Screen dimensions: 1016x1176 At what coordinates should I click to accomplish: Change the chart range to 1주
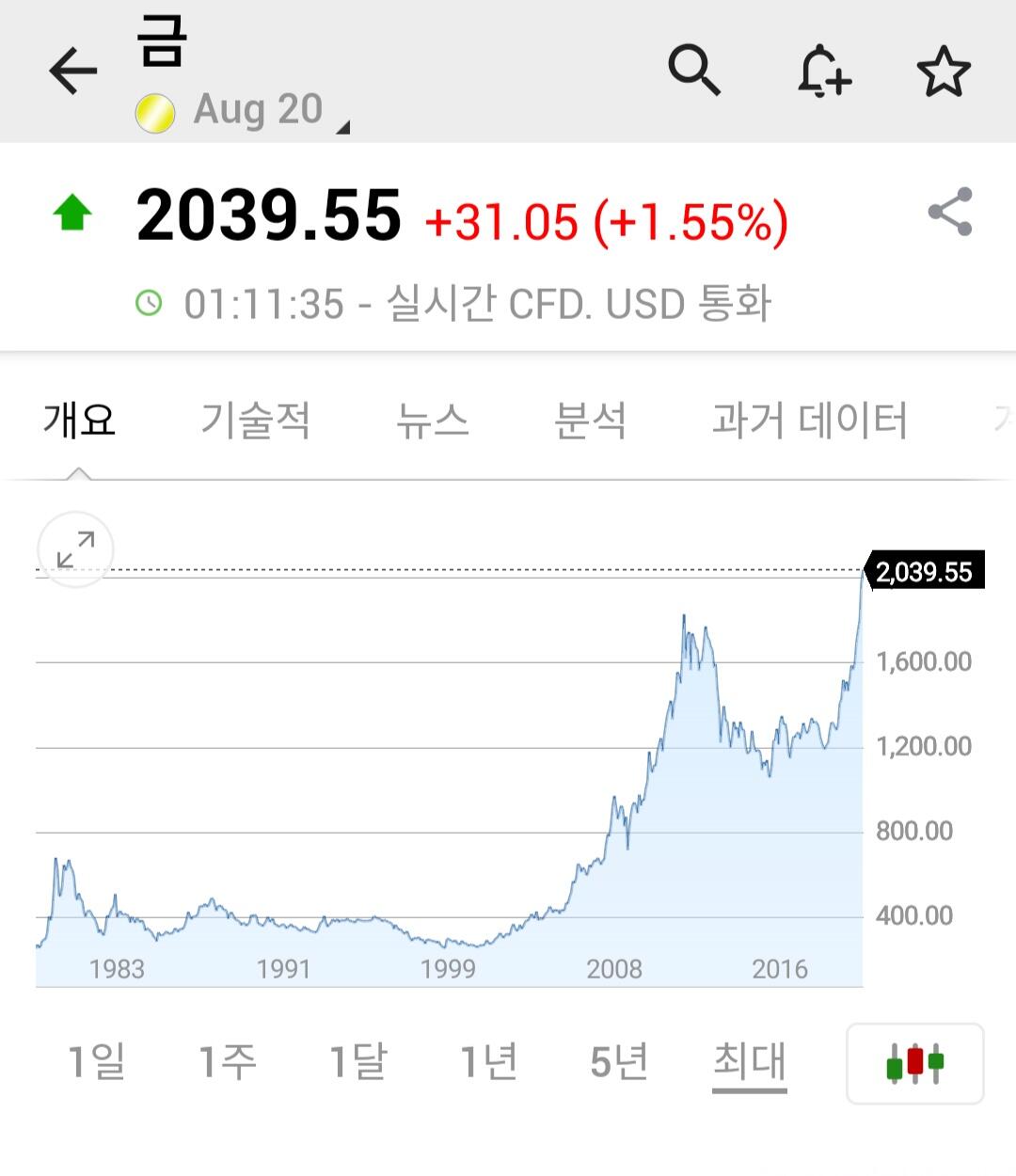[x=227, y=1061]
